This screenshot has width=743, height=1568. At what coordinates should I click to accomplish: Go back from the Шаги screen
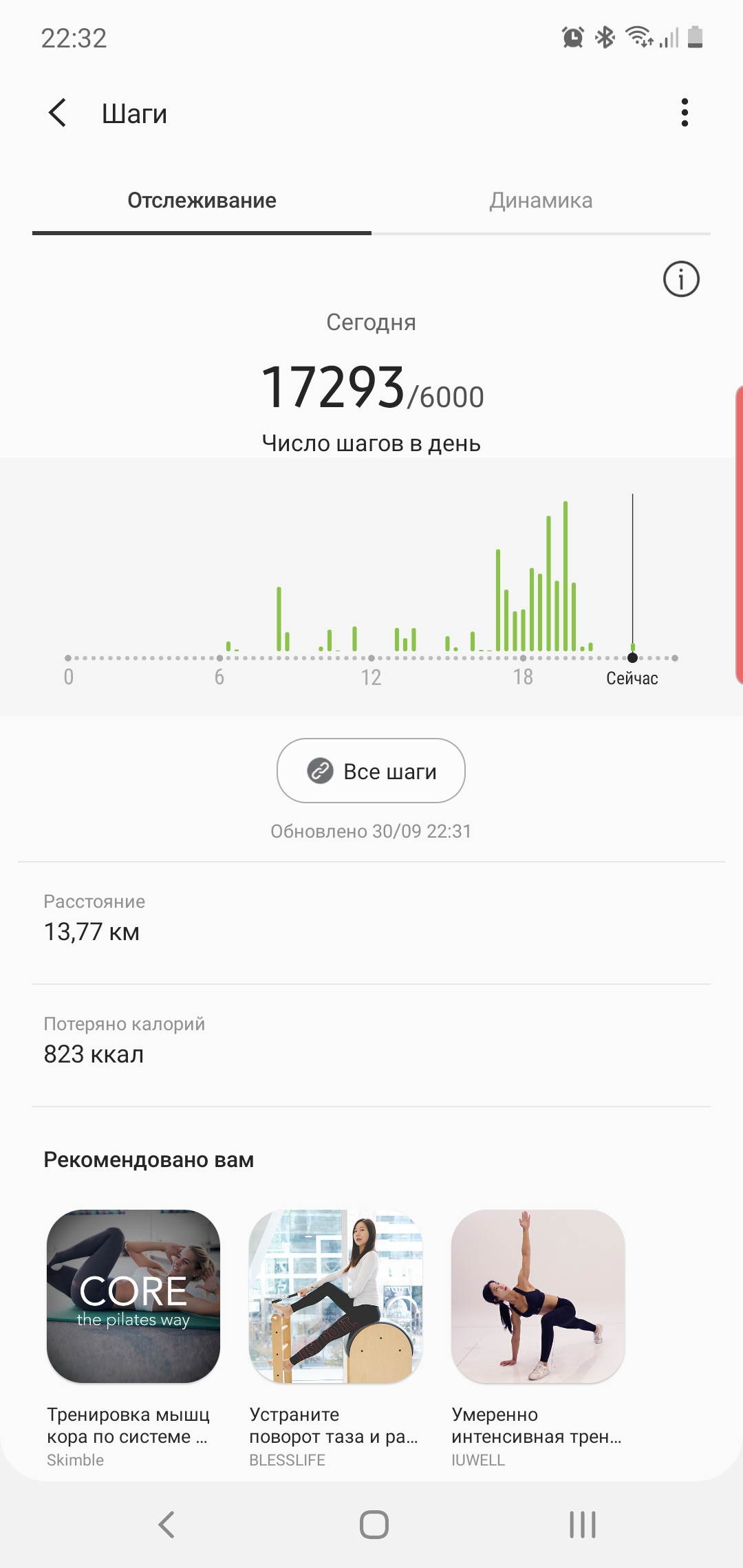point(58,113)
